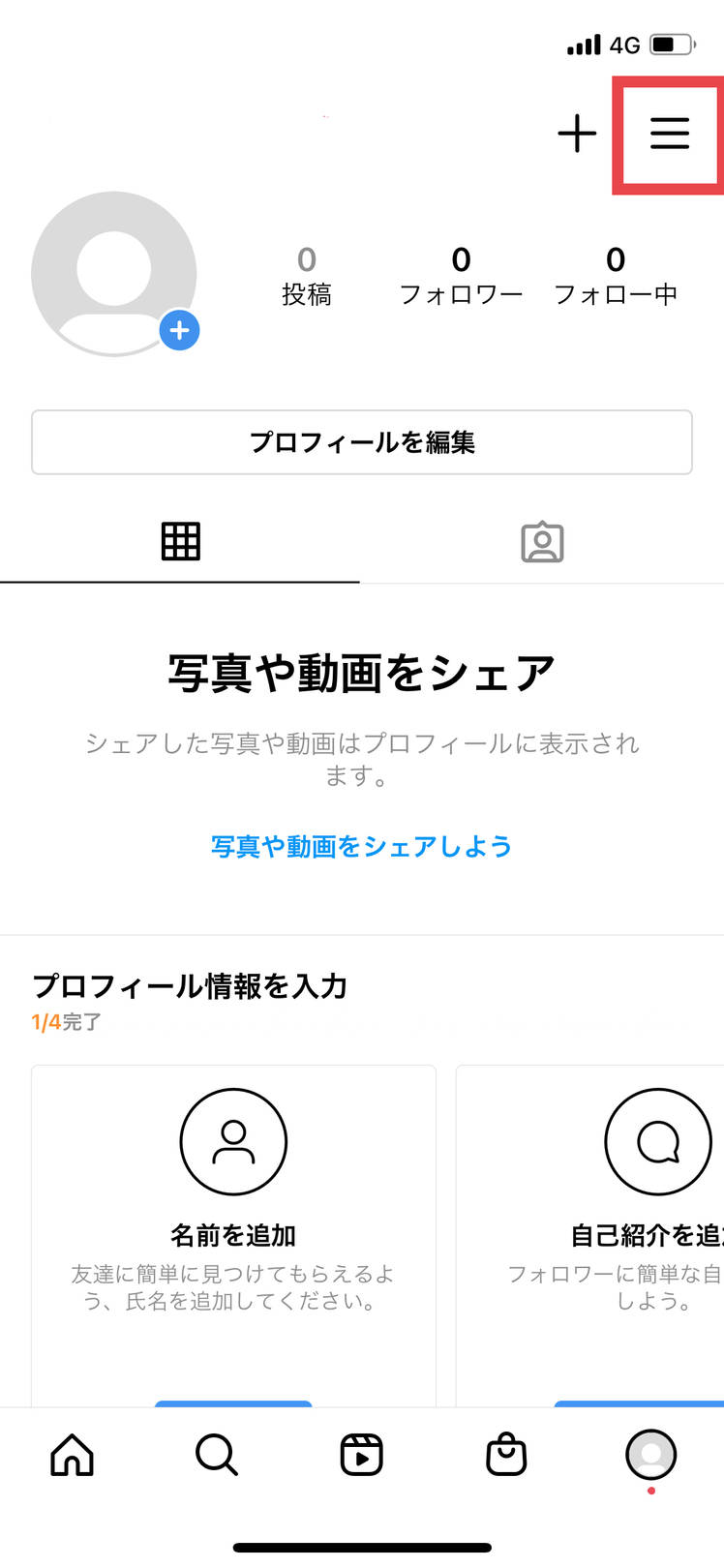View the フォロー中 list

pyautogui.click(x=616, y=276)
